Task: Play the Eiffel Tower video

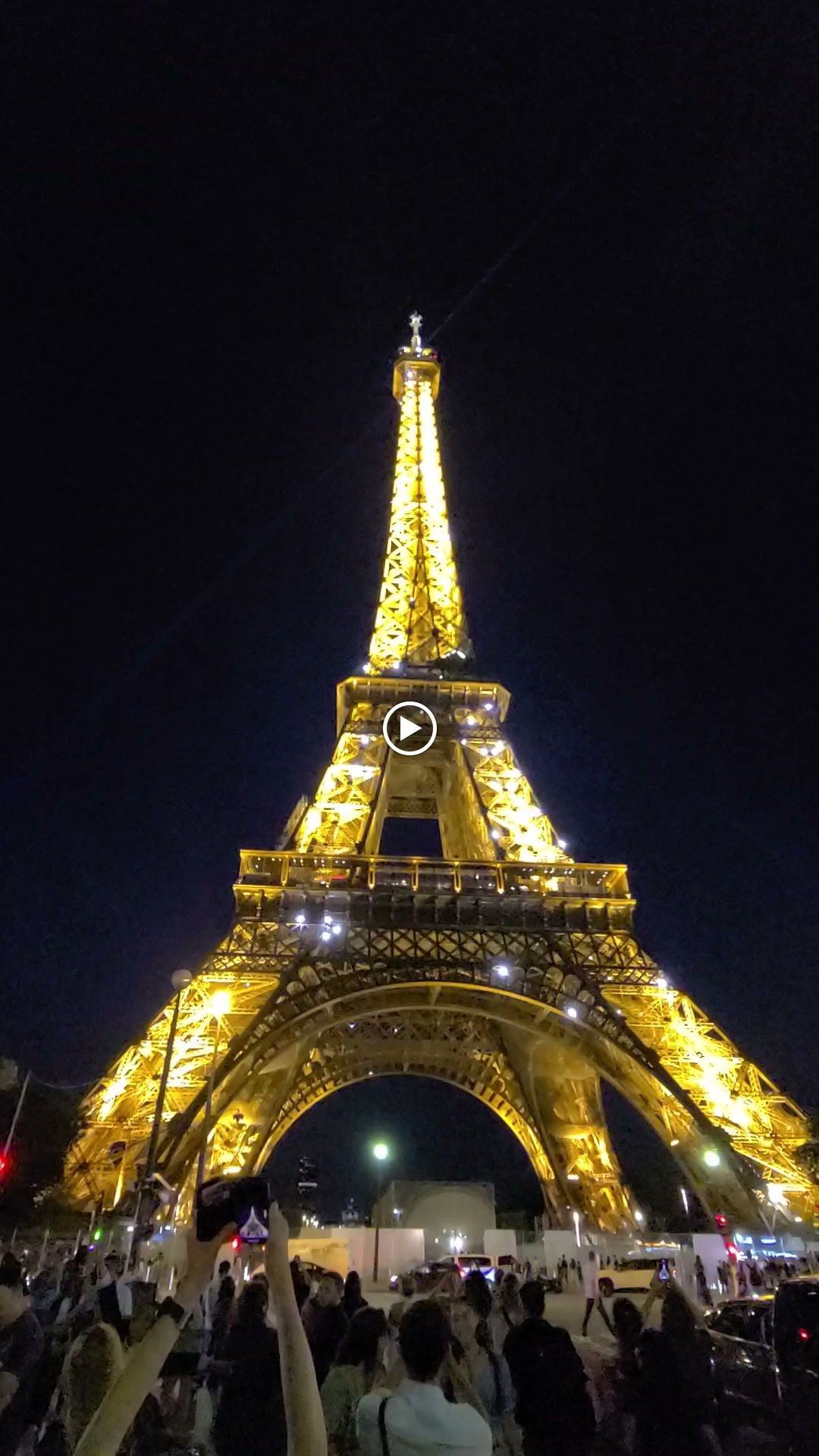Action: point(409,729)
